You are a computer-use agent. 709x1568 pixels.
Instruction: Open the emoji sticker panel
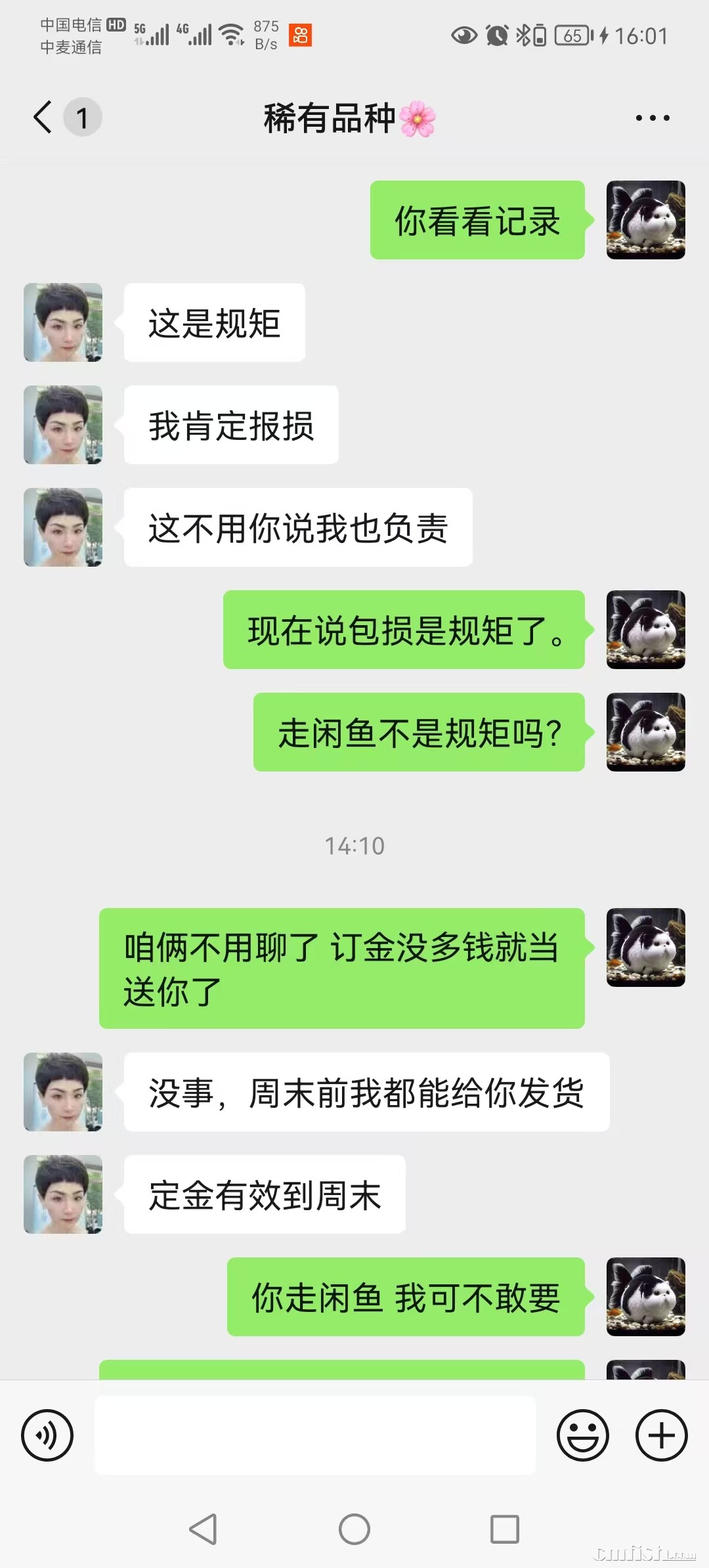click(582, 1435)
